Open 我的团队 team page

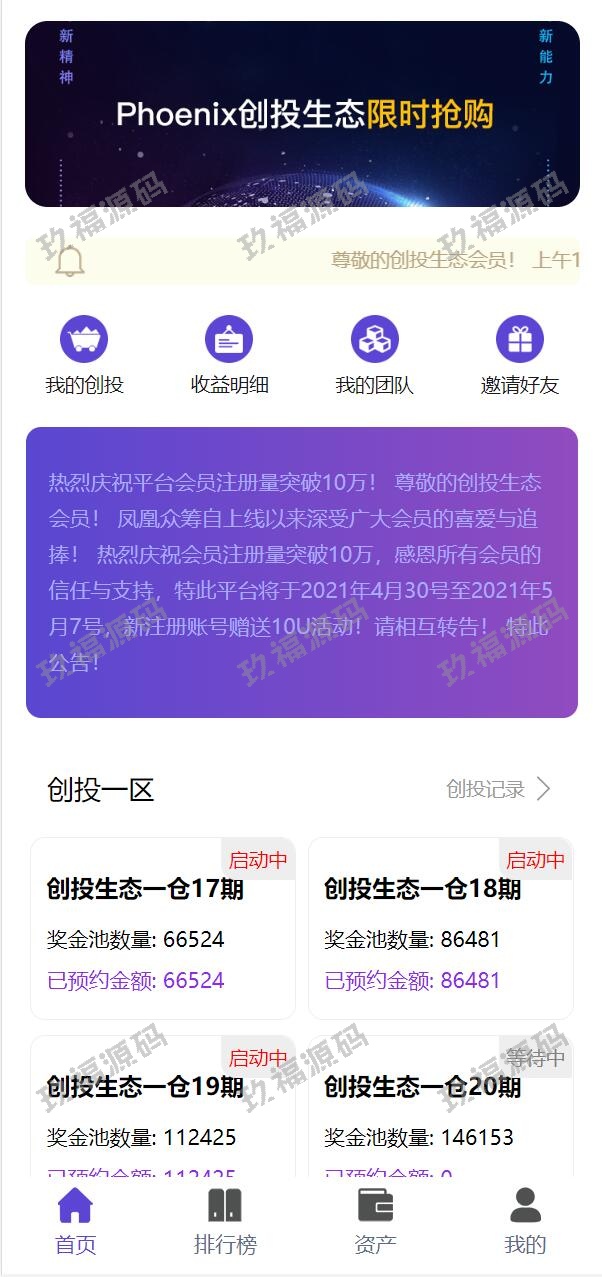[374, 355]
